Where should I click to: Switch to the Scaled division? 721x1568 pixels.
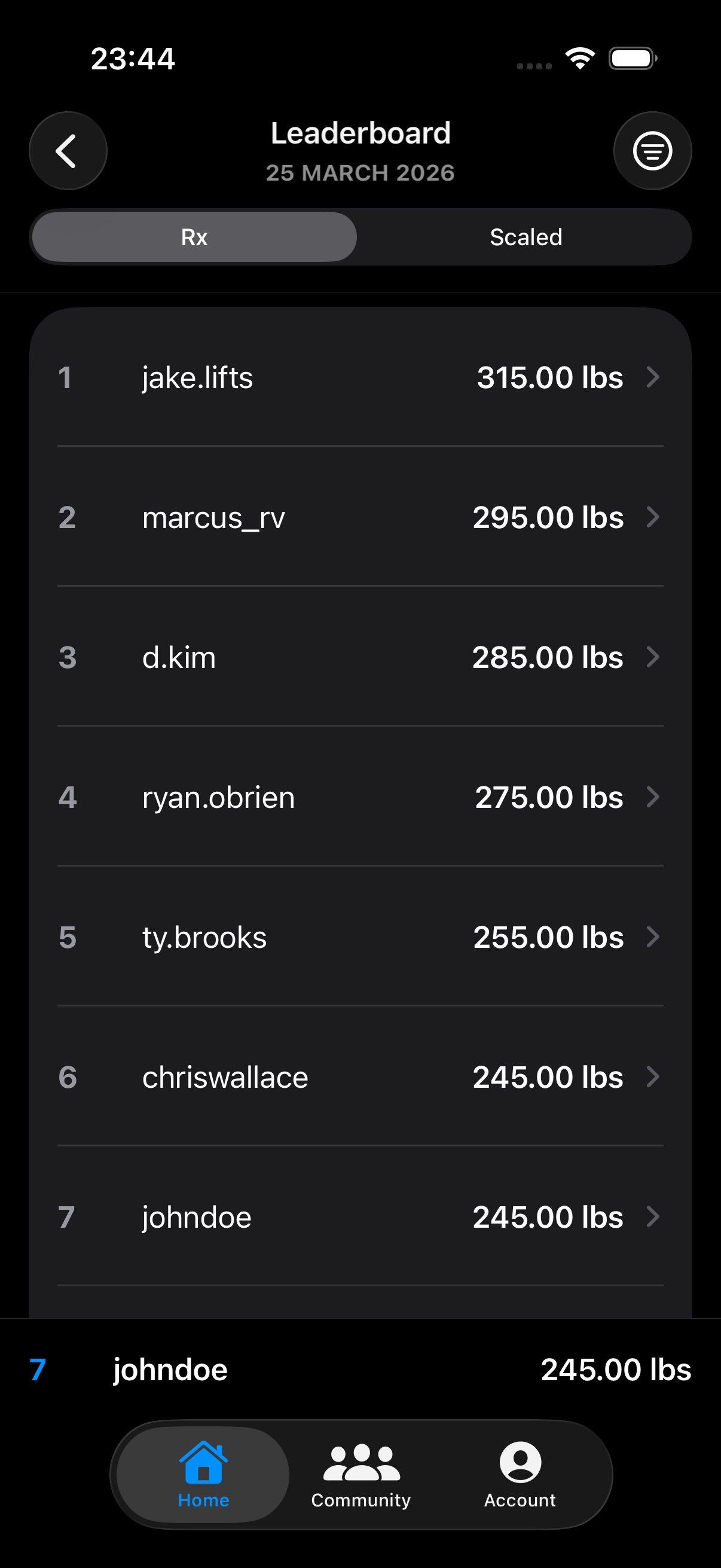pos(526,237)
